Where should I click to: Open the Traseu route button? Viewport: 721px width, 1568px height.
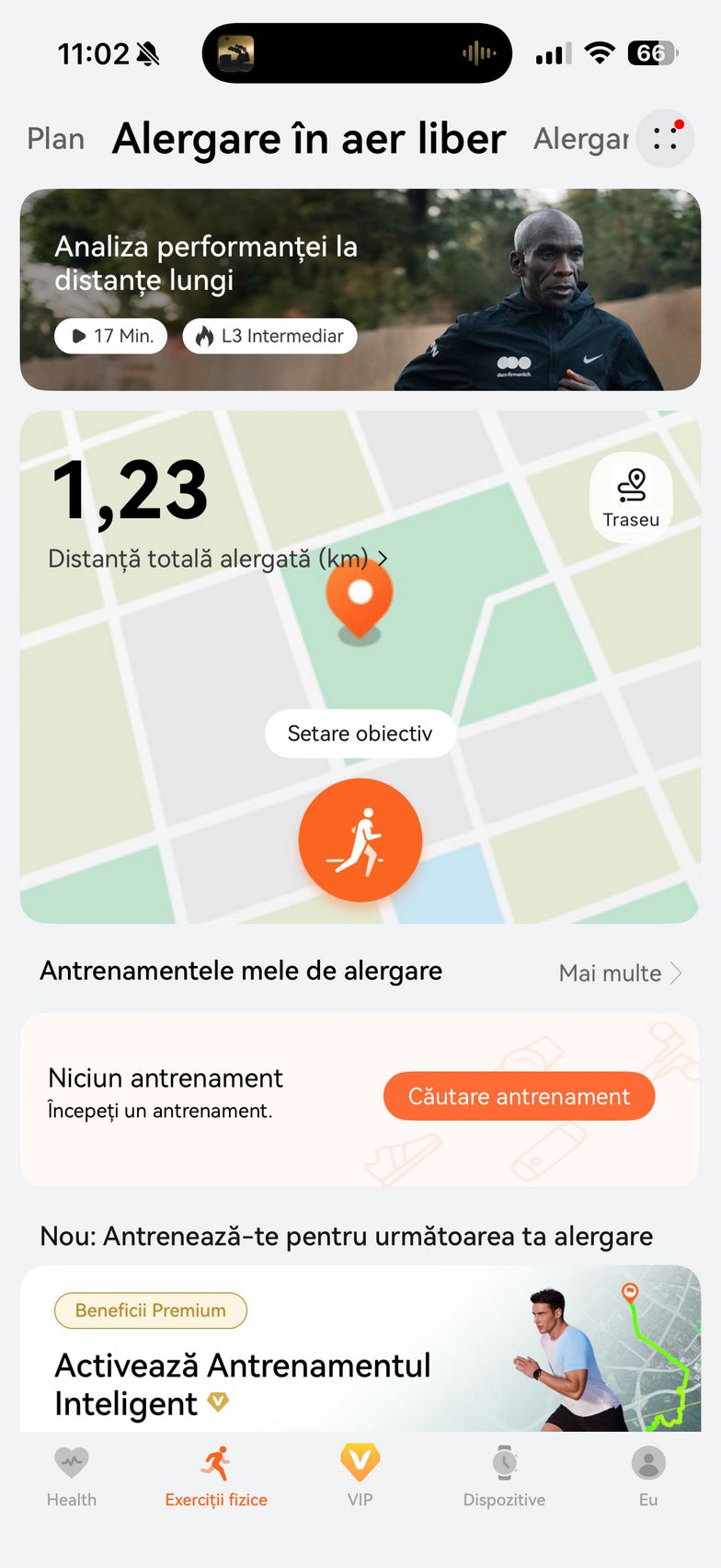(x=631, y=497)
